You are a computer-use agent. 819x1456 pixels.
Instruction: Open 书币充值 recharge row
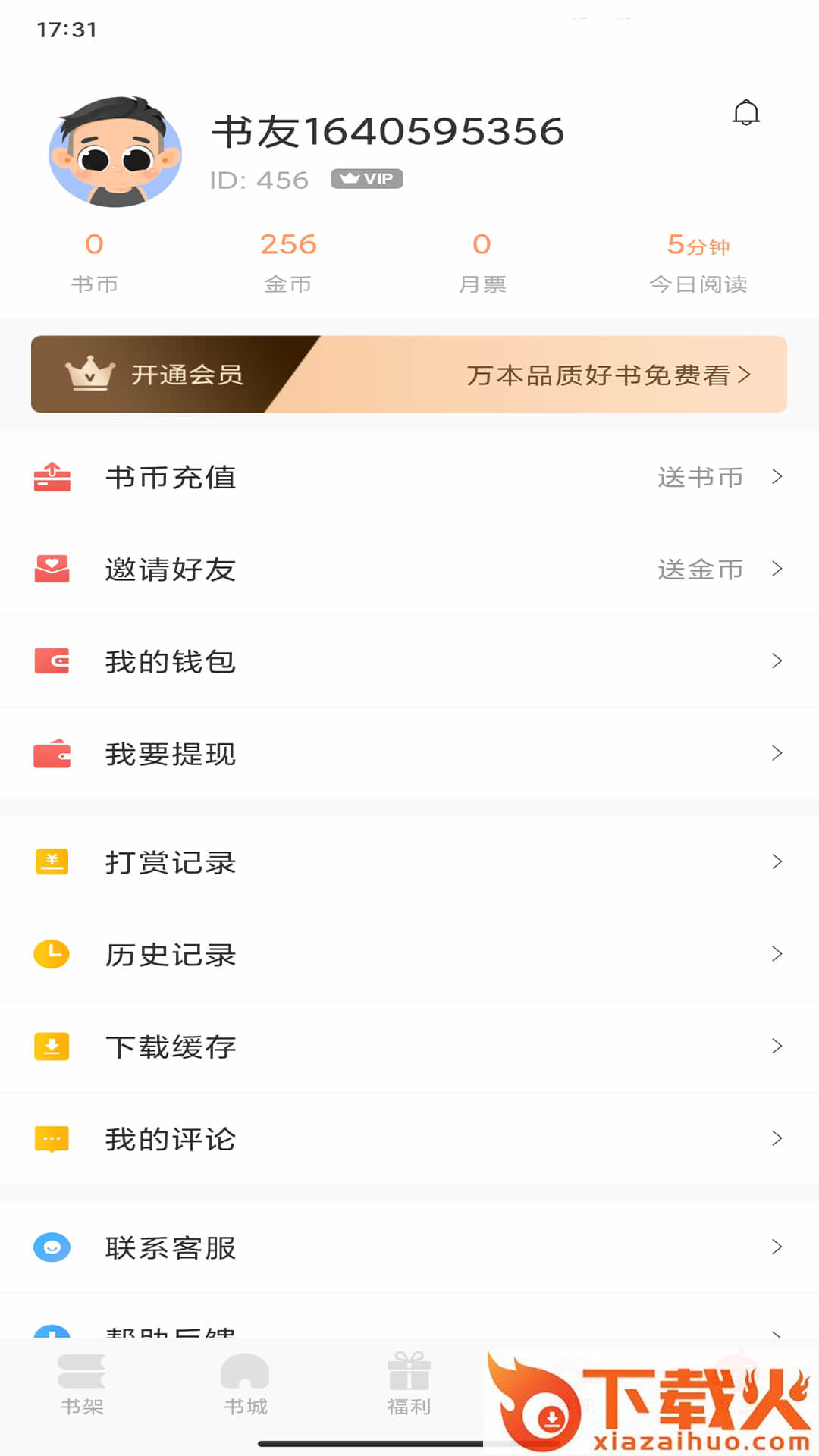(409, 477)
